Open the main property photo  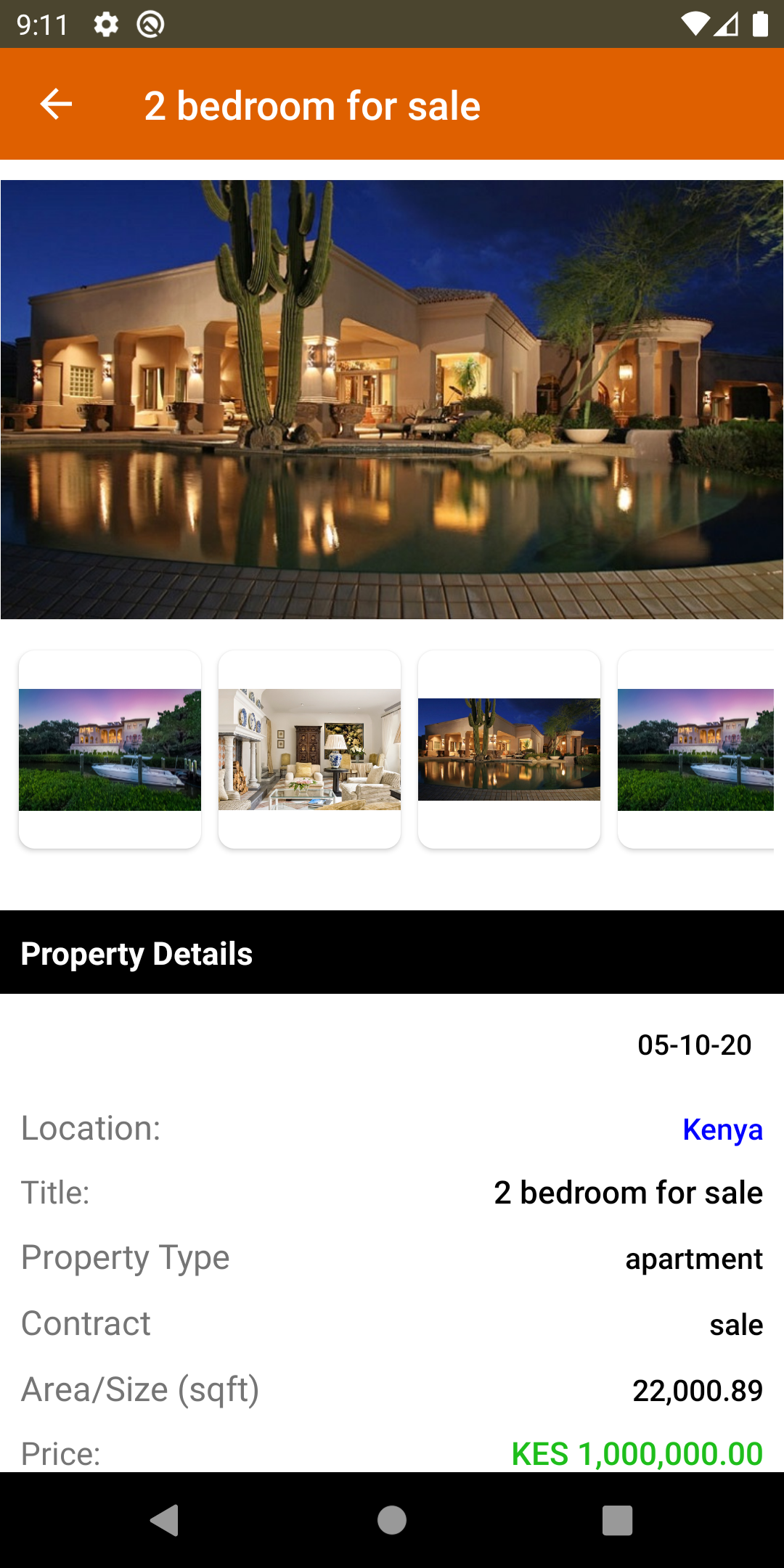tap(392, 399)
